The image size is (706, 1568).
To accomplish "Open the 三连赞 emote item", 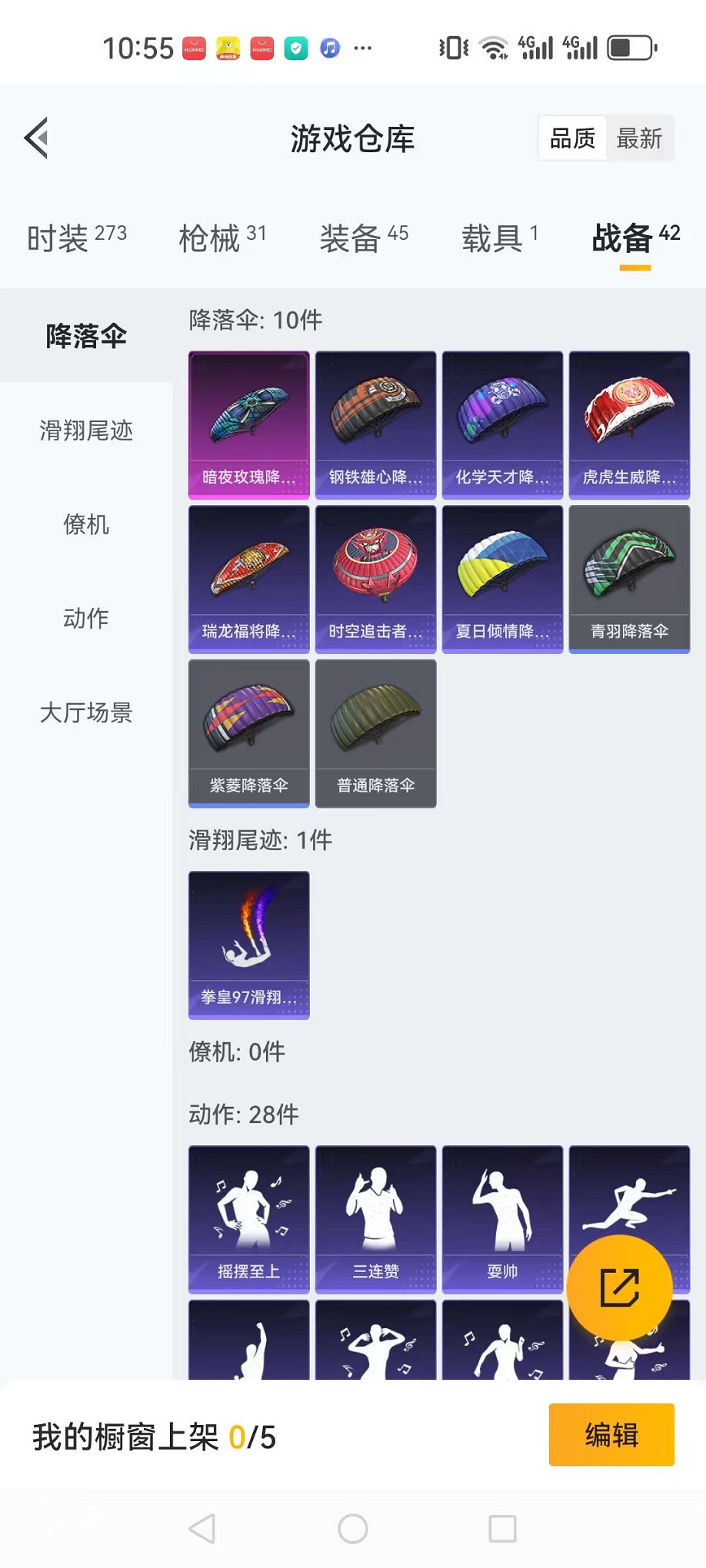I will pos(375,1219).
